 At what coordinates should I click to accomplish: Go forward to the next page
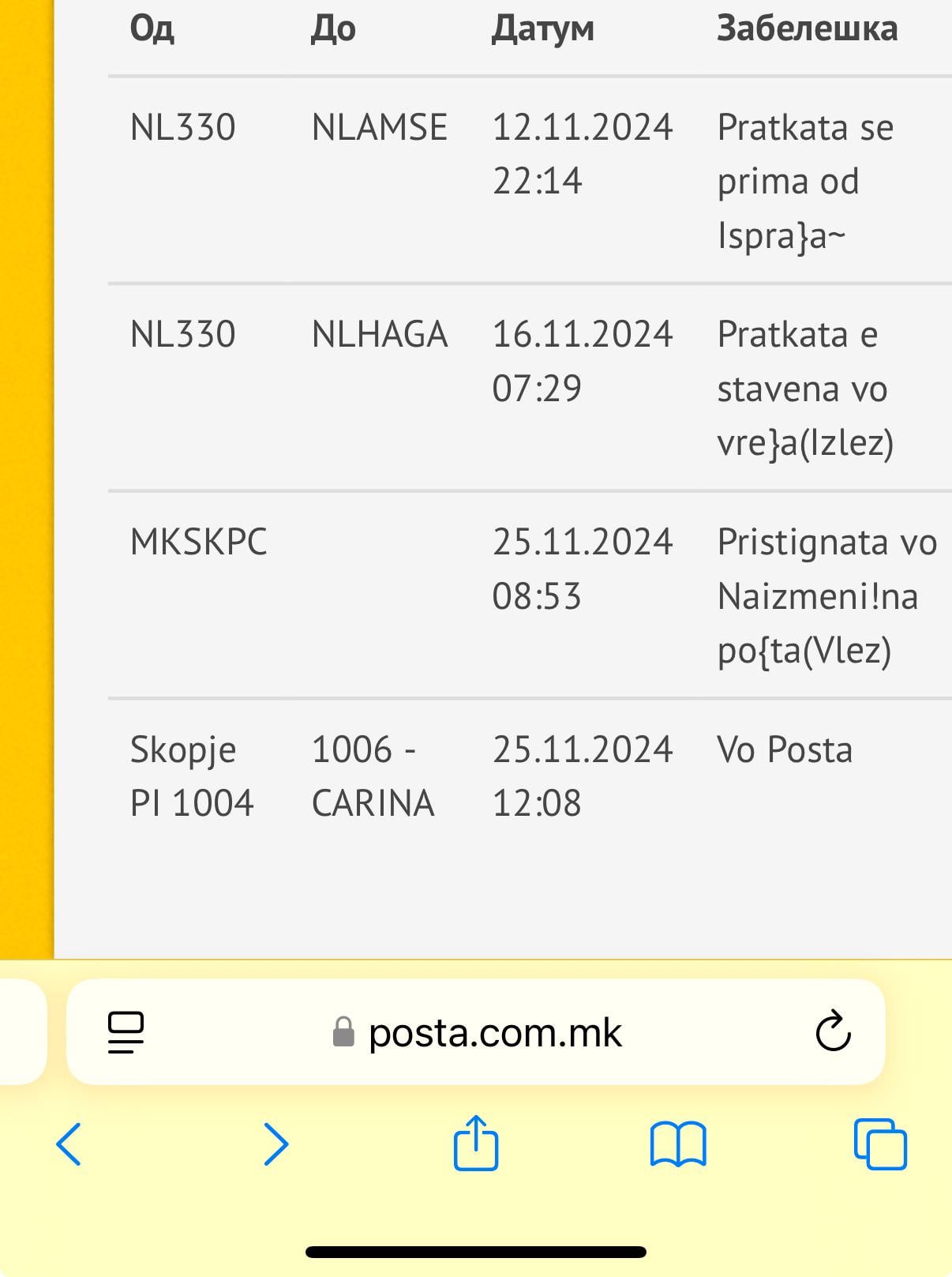tap(275, 1144)
